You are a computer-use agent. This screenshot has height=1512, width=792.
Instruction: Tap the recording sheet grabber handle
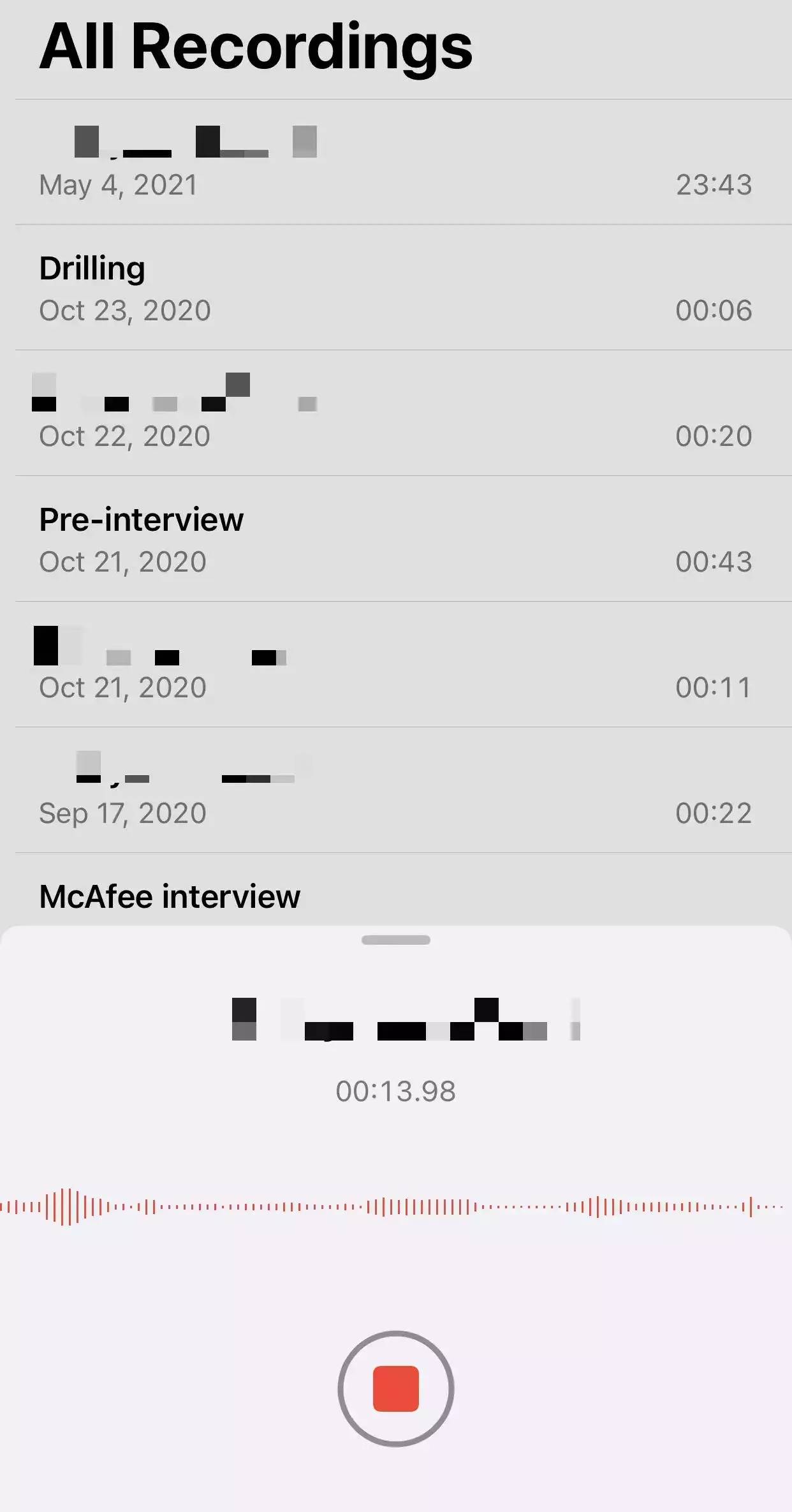click(x=395, y=940)
